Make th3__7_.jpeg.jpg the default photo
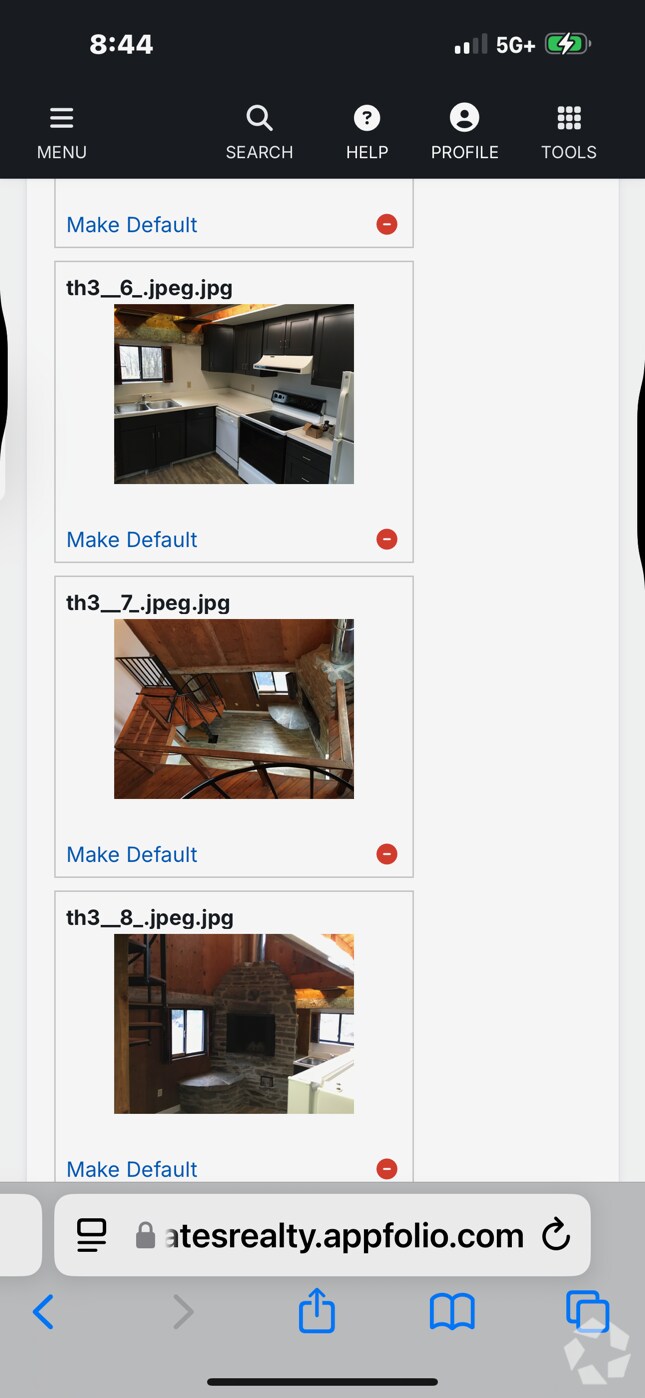 [132, 855]
